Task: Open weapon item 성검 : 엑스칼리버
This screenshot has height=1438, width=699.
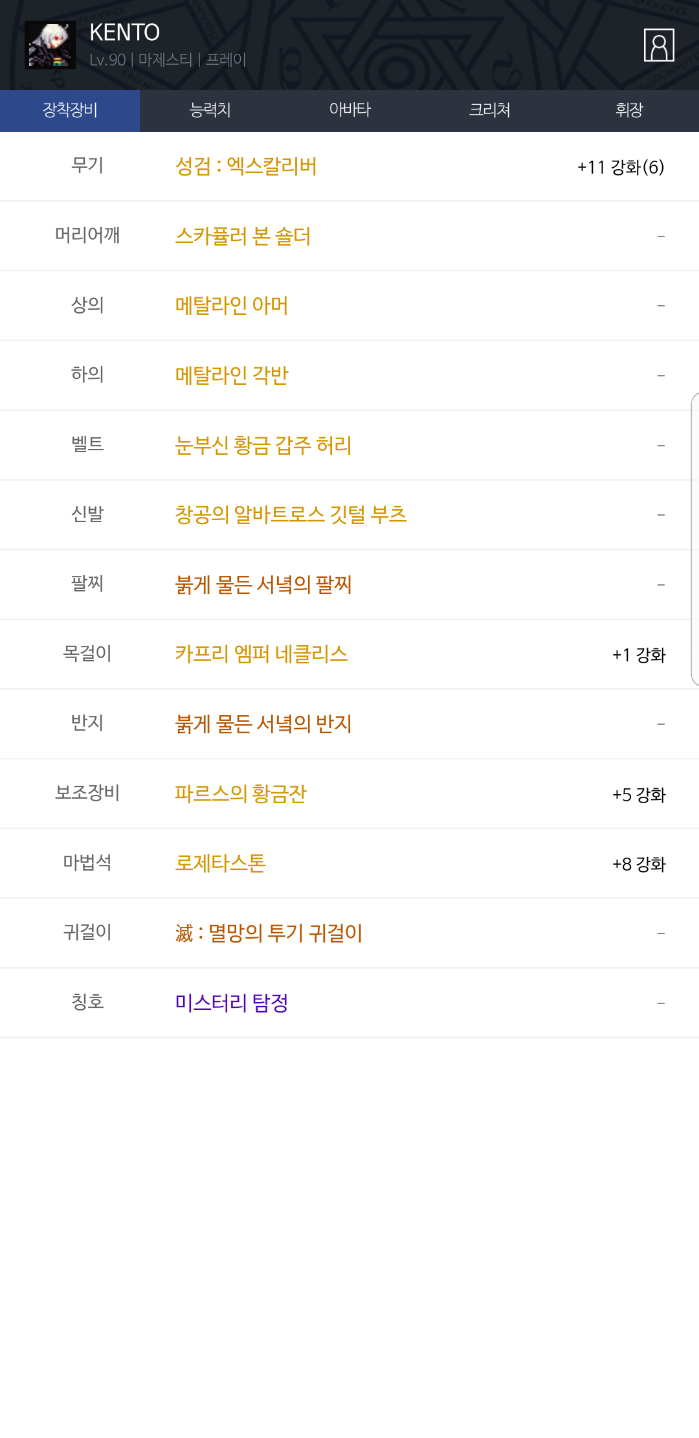Action: point(246,166)
